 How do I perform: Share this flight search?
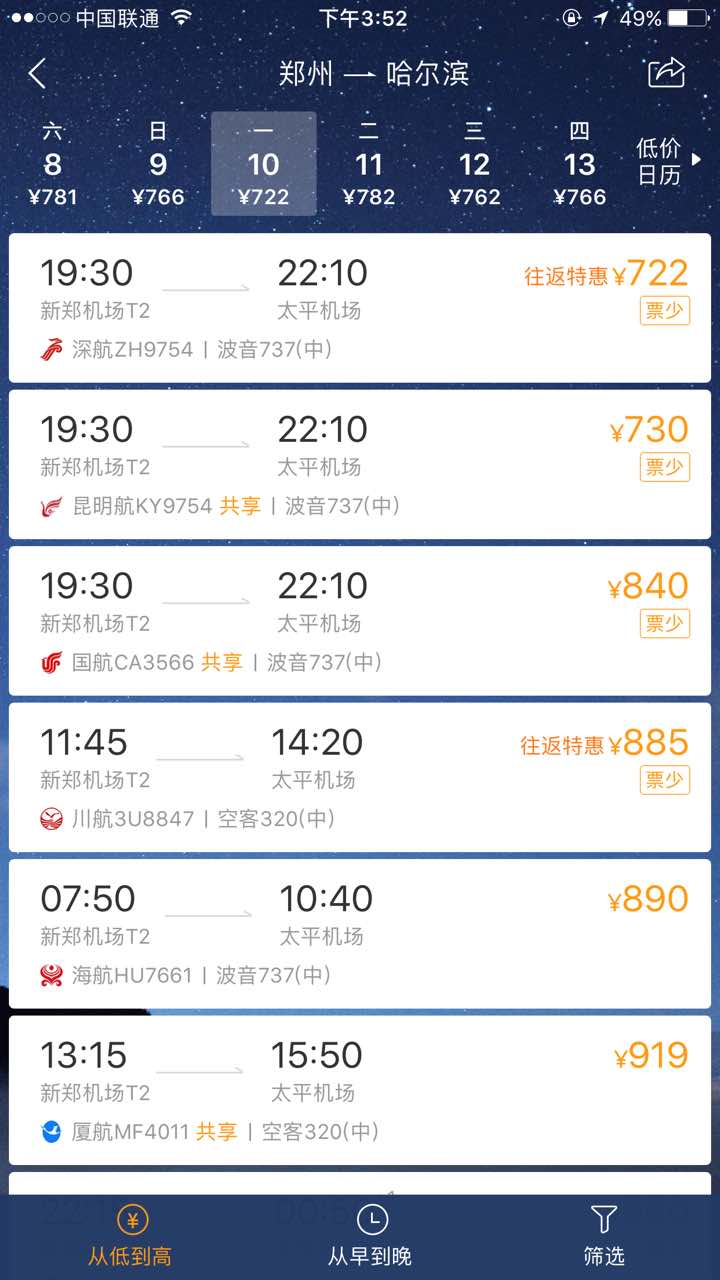coord(666,73)
